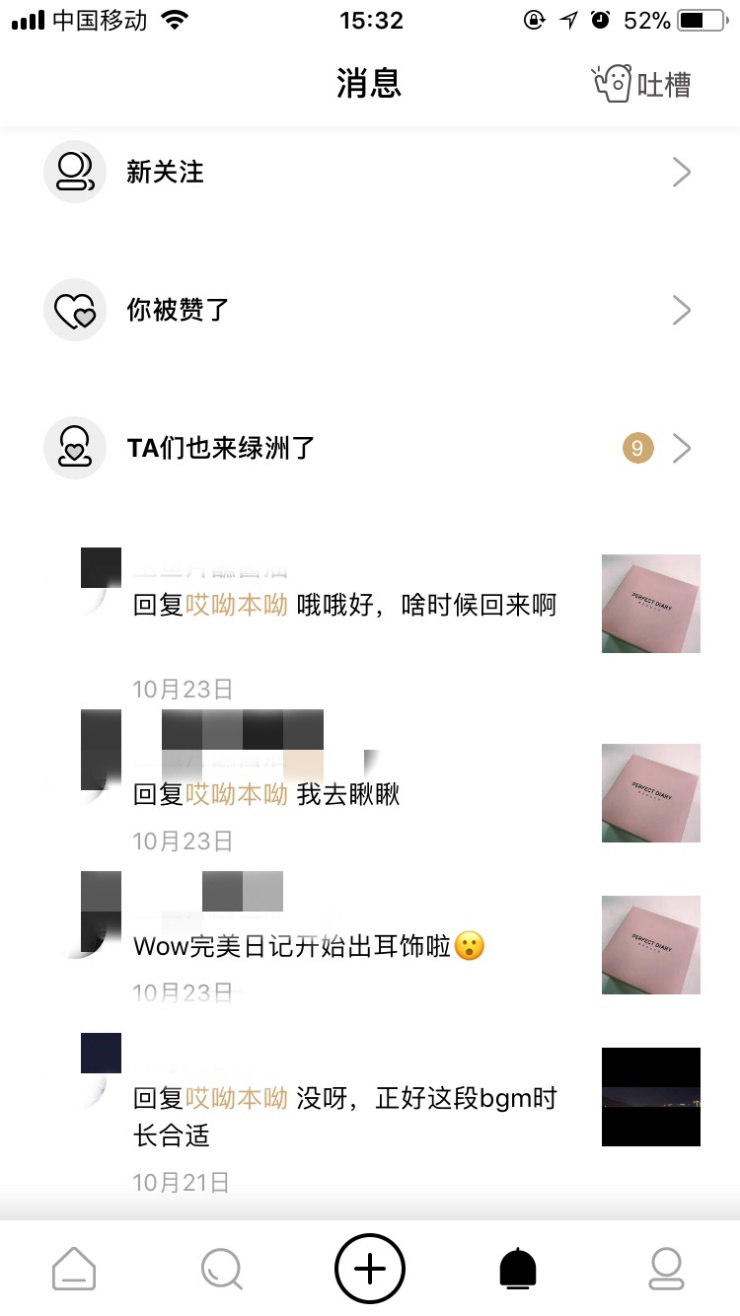Expand 你被赞了 via its right chevron
740x1316 pixels.
click(x=681, y=310)
